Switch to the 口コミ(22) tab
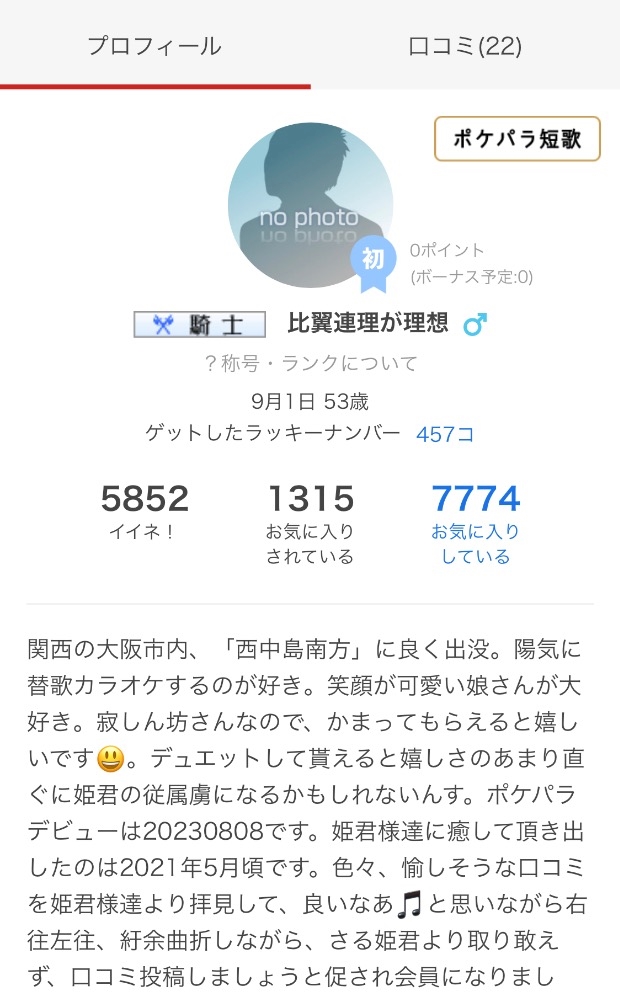 [x=465, y=46]
